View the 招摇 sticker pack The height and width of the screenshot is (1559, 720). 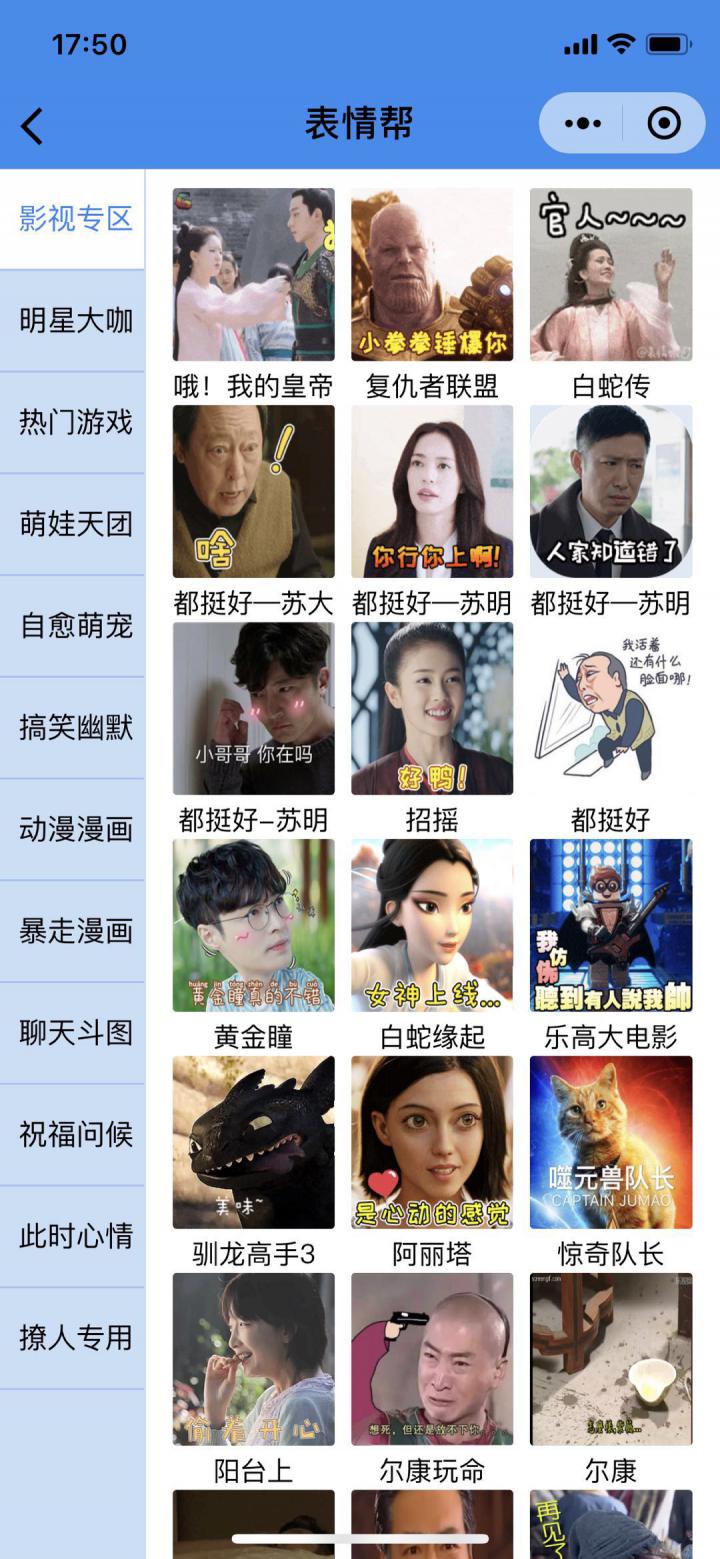[432, 709]
